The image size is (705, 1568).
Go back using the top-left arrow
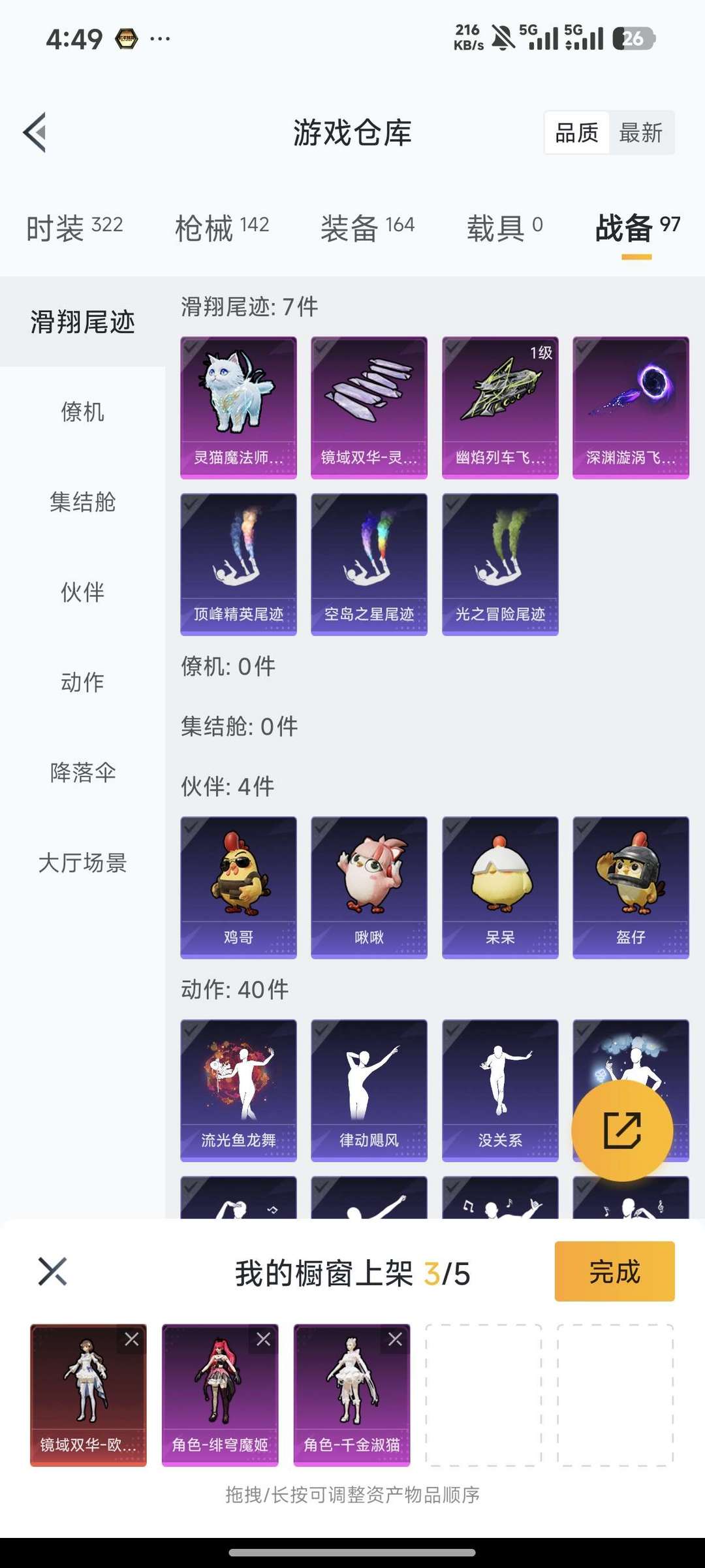[35, 133]
